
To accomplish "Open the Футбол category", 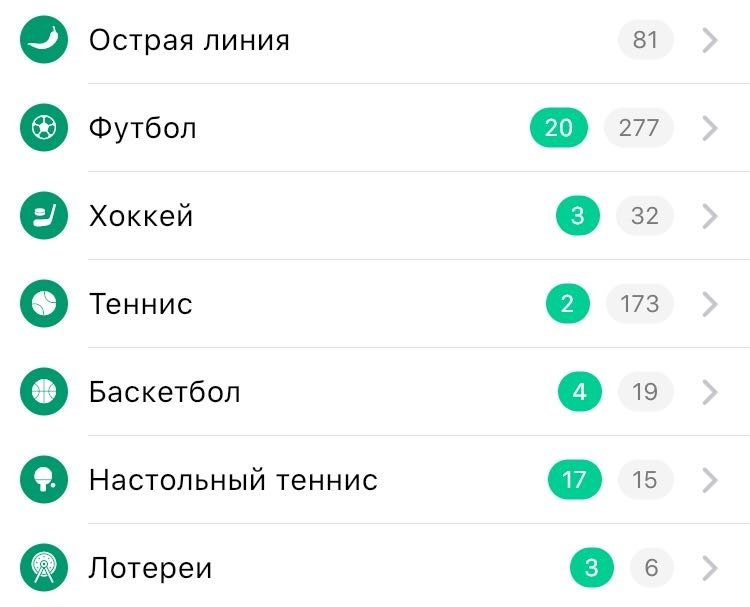I will pos(143,128).
